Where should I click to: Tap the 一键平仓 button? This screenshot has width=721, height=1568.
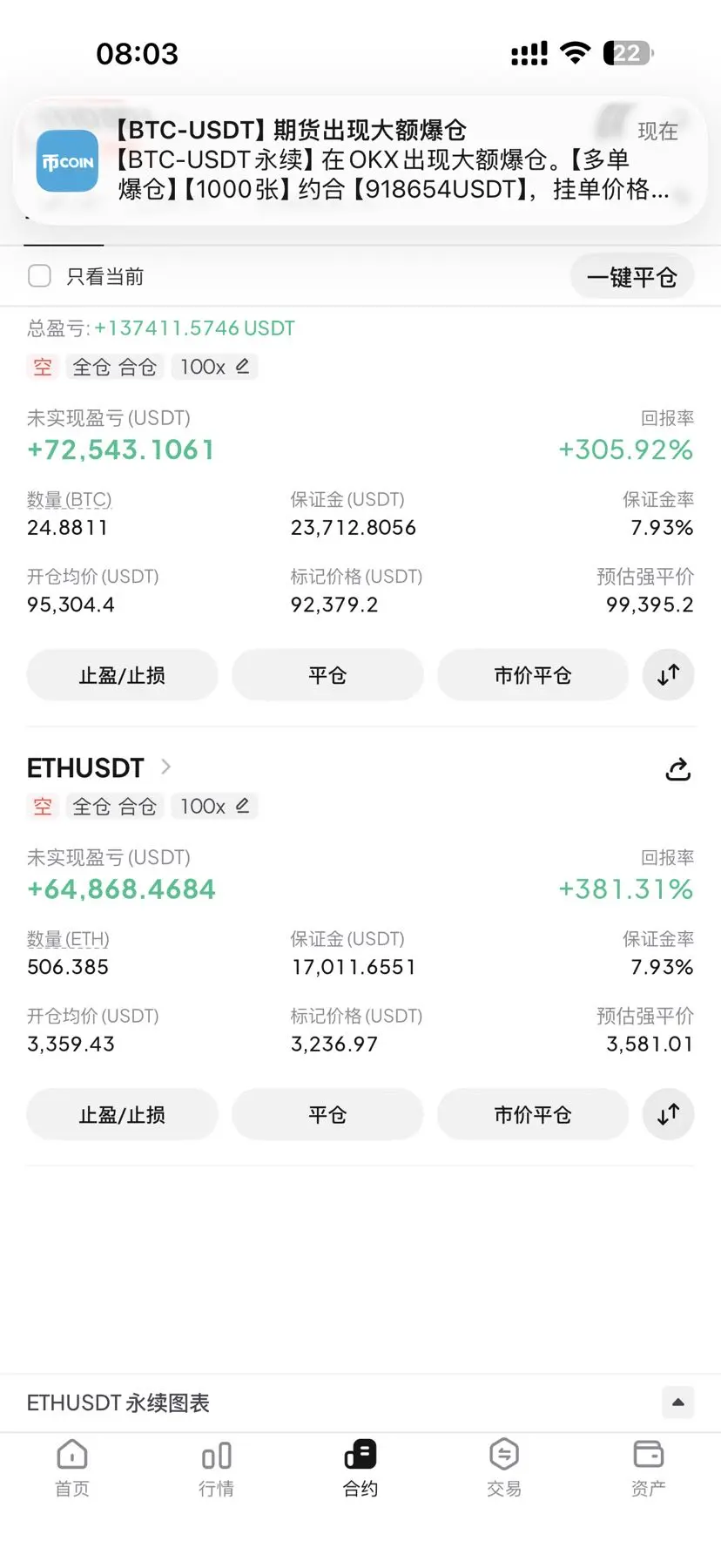(x=631, y=277)
